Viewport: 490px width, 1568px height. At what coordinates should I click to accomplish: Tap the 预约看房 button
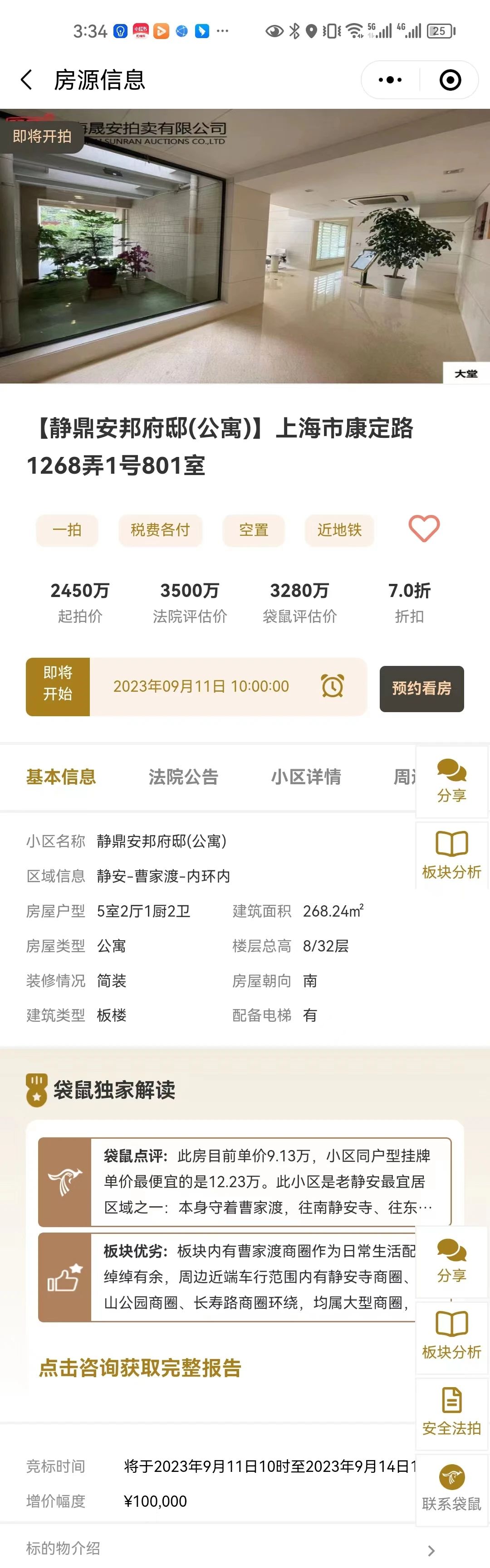coord(421,689)
